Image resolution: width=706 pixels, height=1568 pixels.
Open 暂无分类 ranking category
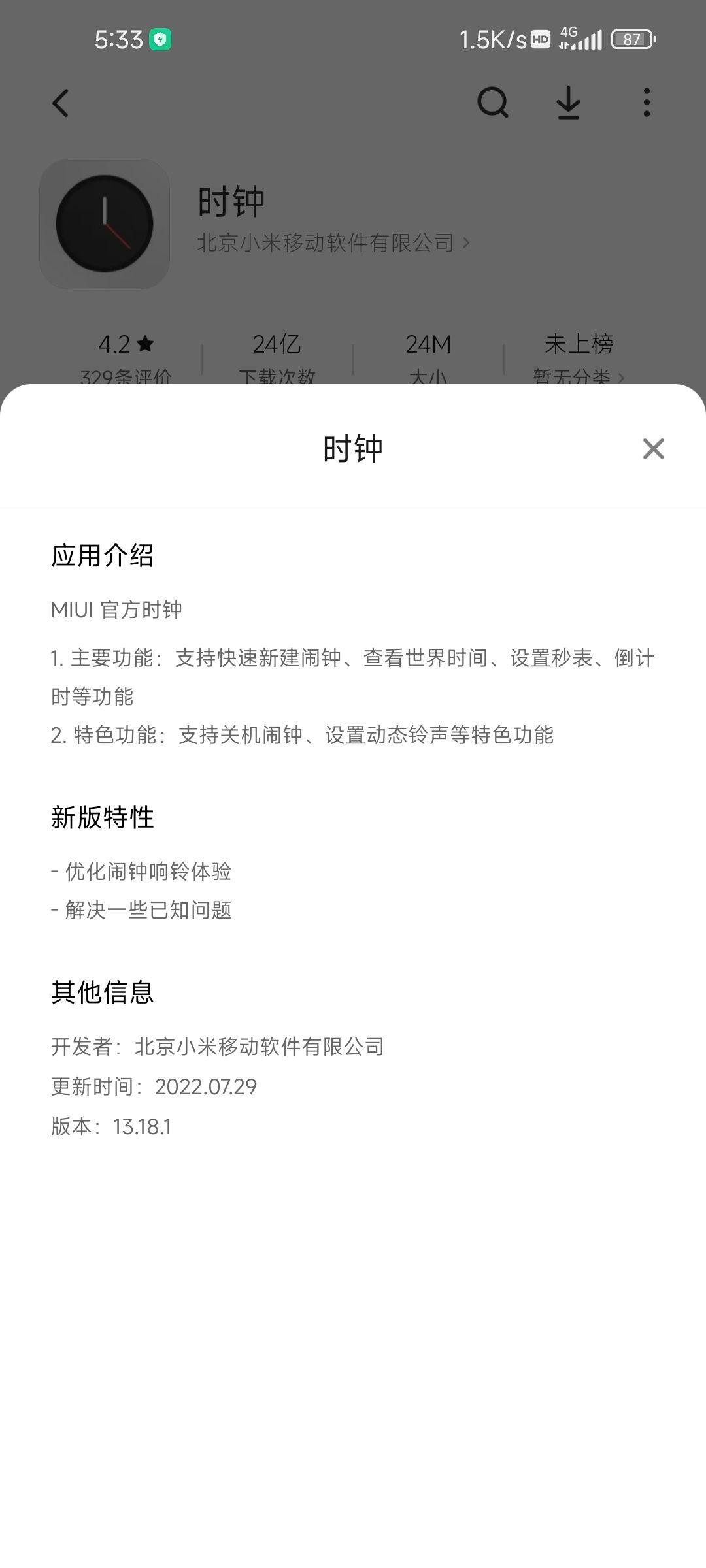coord(579,377)
